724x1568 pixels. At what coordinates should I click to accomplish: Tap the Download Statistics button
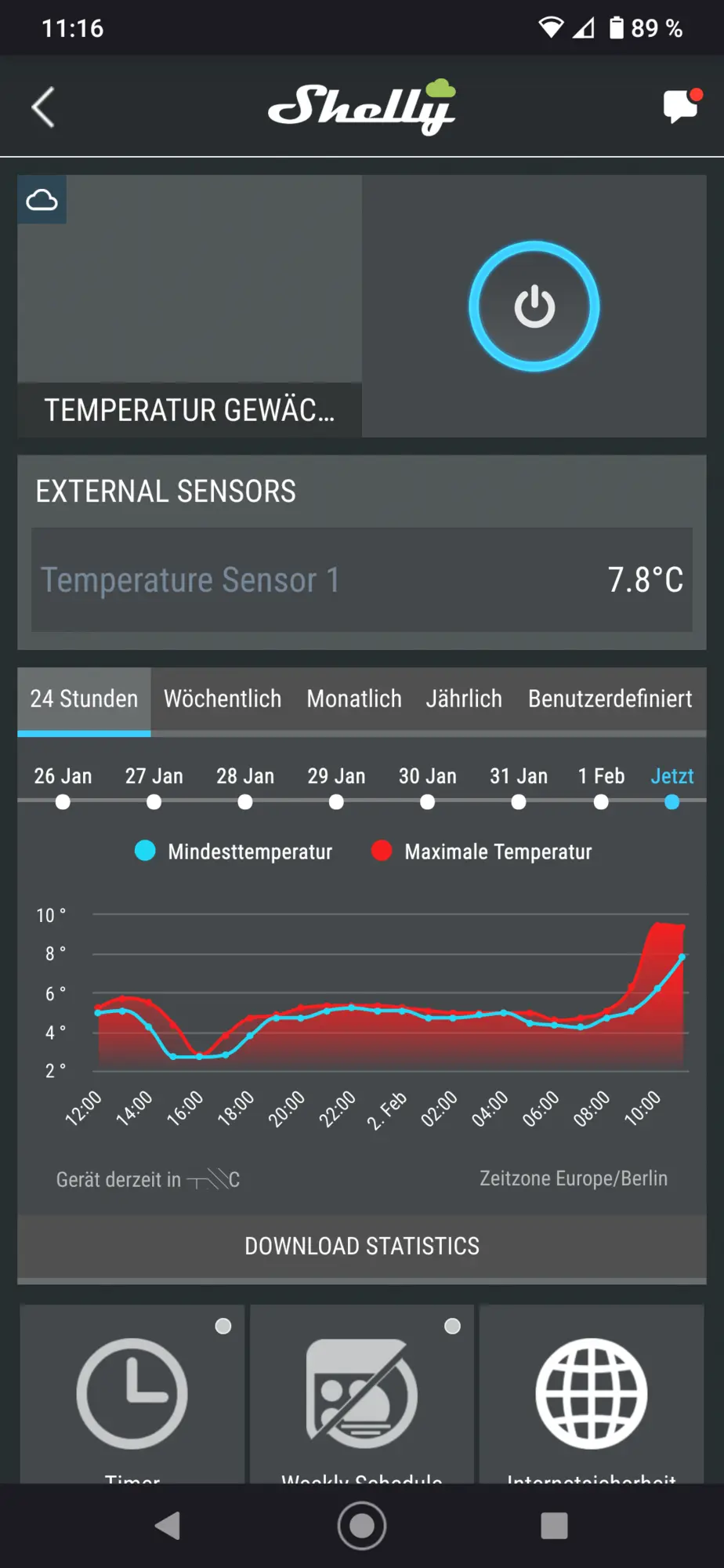pos(361,1246)
